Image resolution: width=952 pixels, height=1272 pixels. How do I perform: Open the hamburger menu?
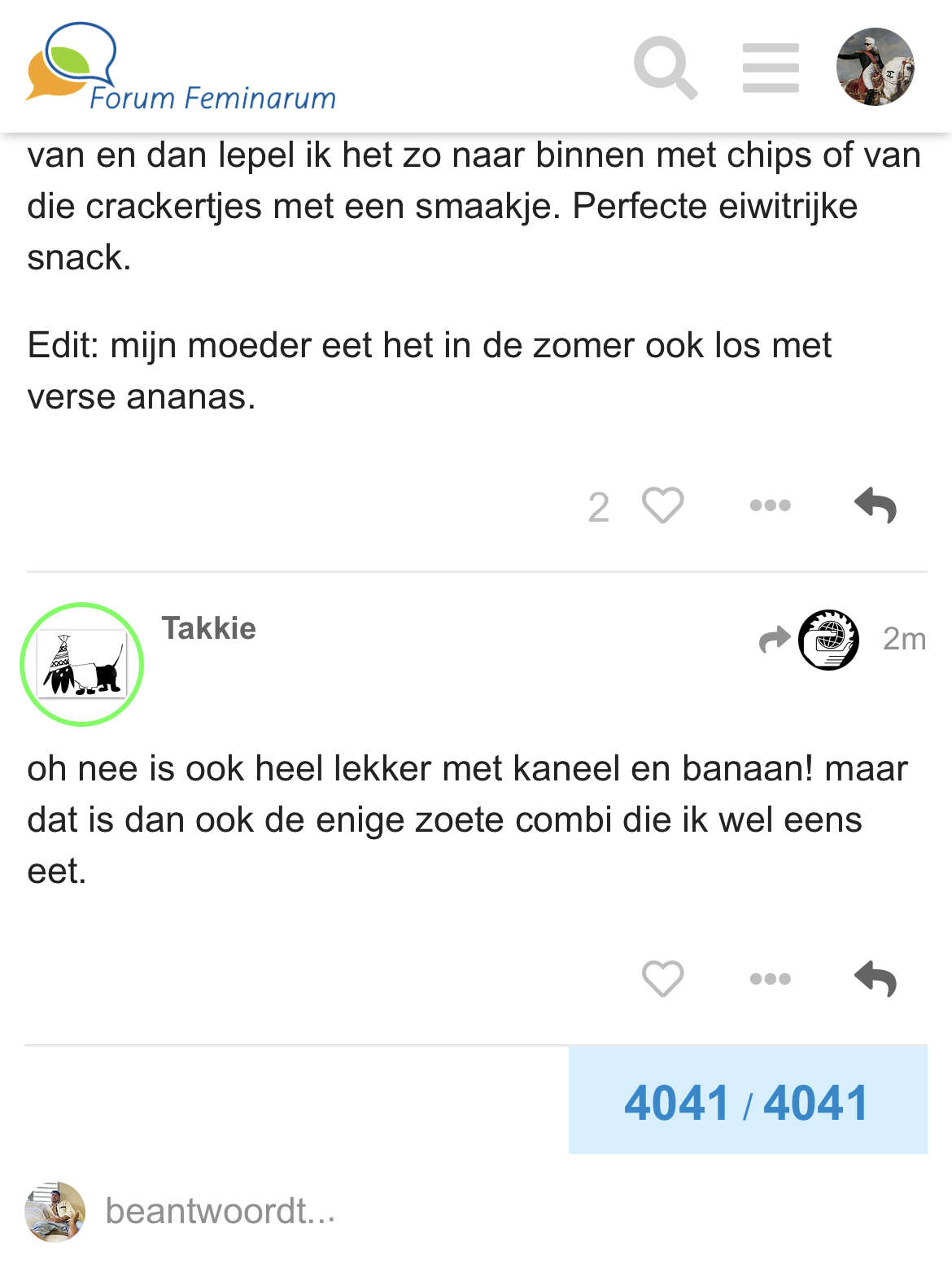coord(771,68)
